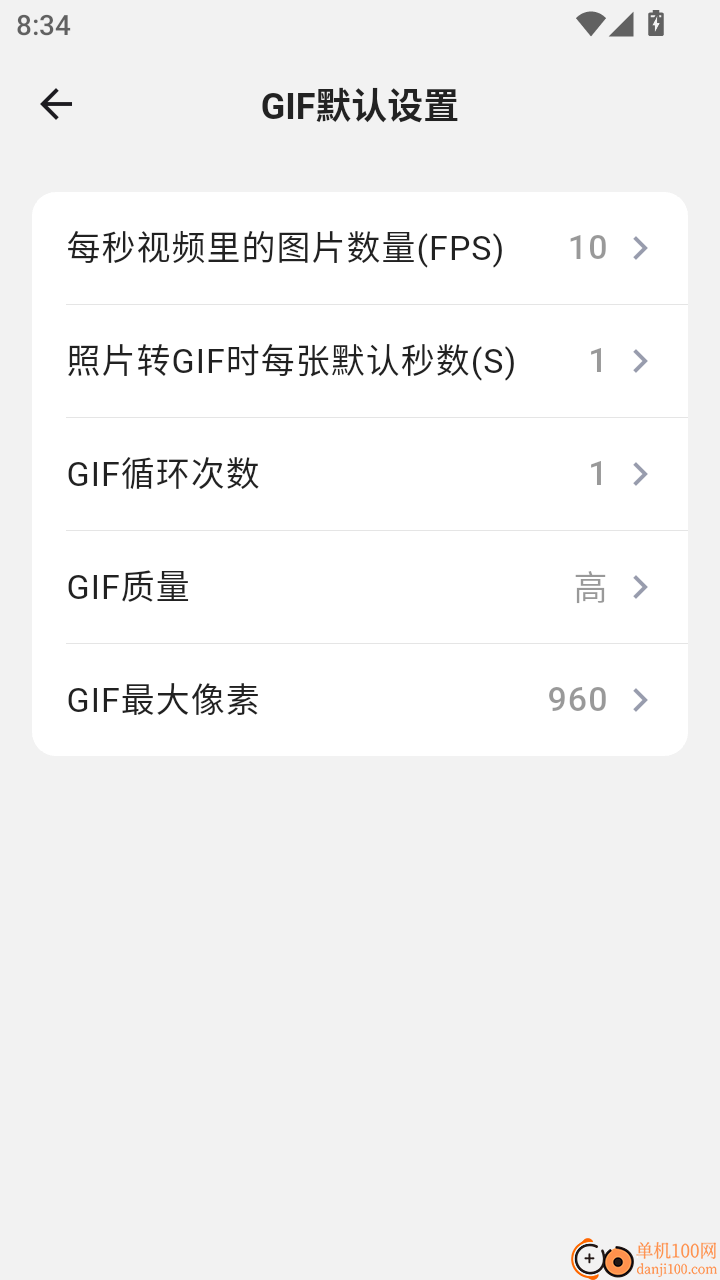
Task: Tap the clock showing 8:34
Action: pyautogui.click(x=43, y=25)
